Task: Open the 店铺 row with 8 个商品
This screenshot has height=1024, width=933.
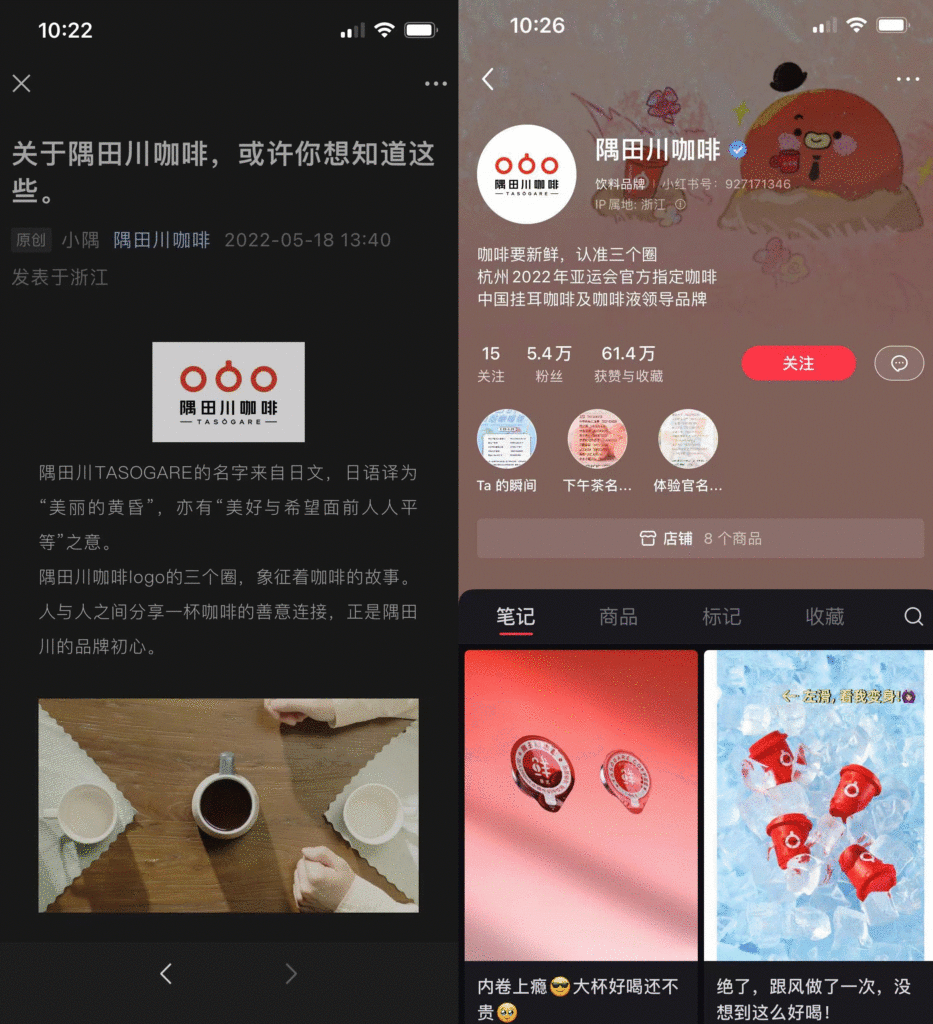Action: coord(700,538)
